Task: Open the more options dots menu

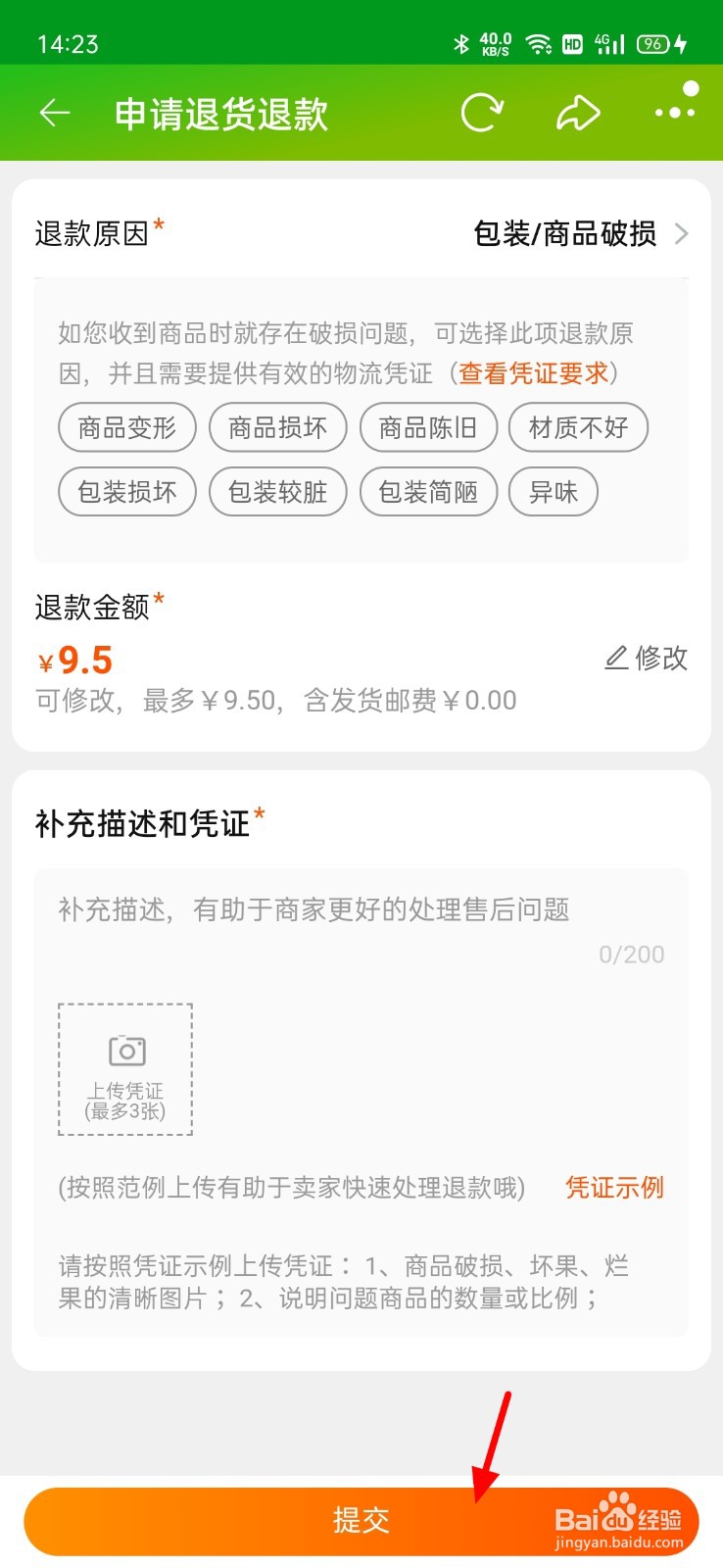Action: point(676,112)
